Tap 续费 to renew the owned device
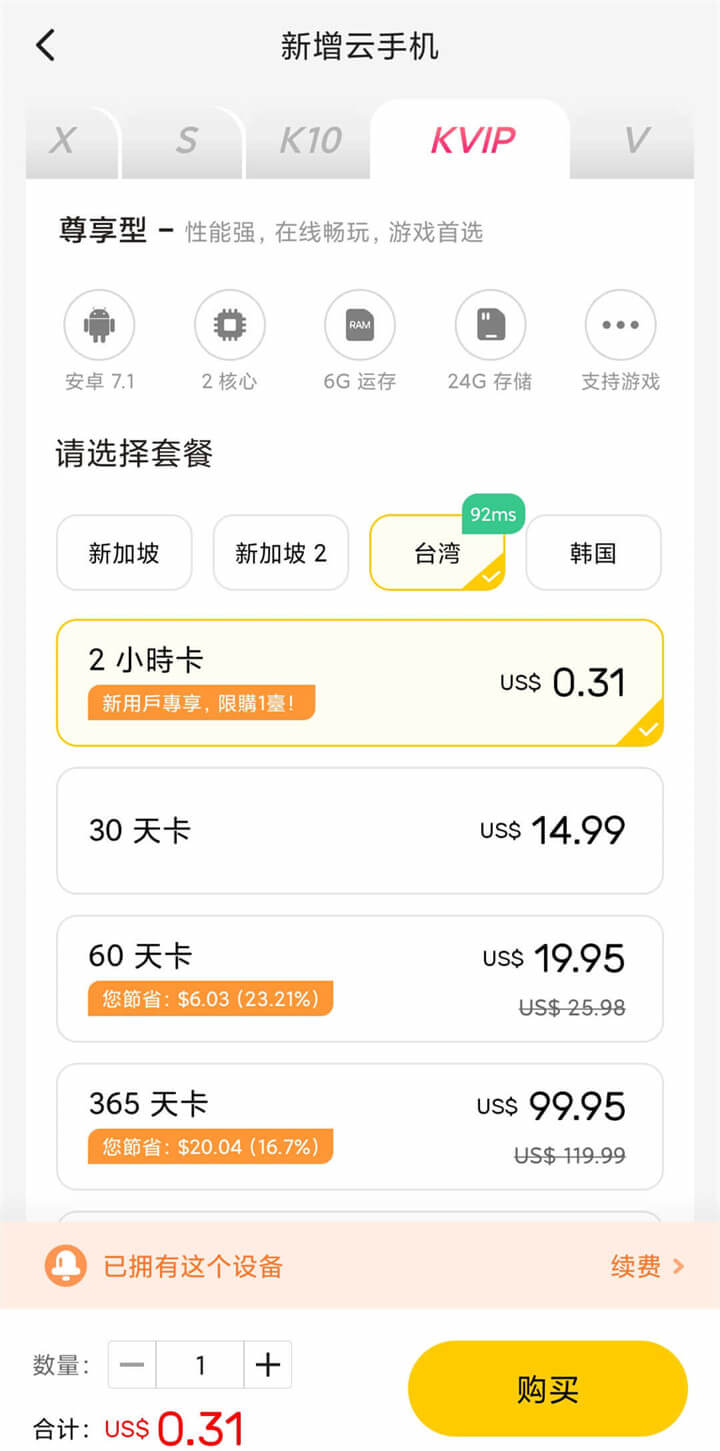 click(646, 1267)
